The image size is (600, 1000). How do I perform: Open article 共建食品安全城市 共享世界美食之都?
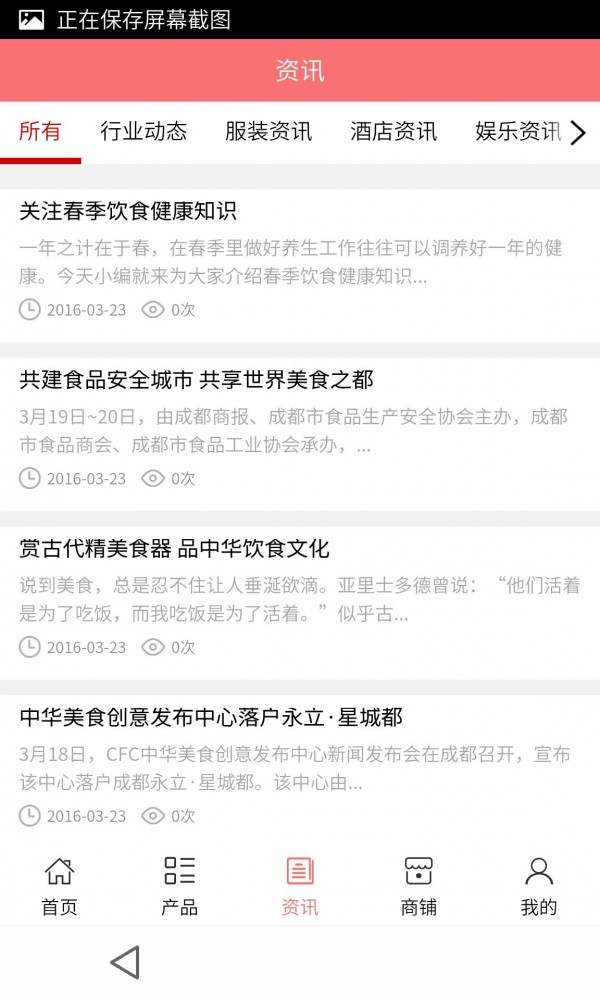tap(300, 434)
